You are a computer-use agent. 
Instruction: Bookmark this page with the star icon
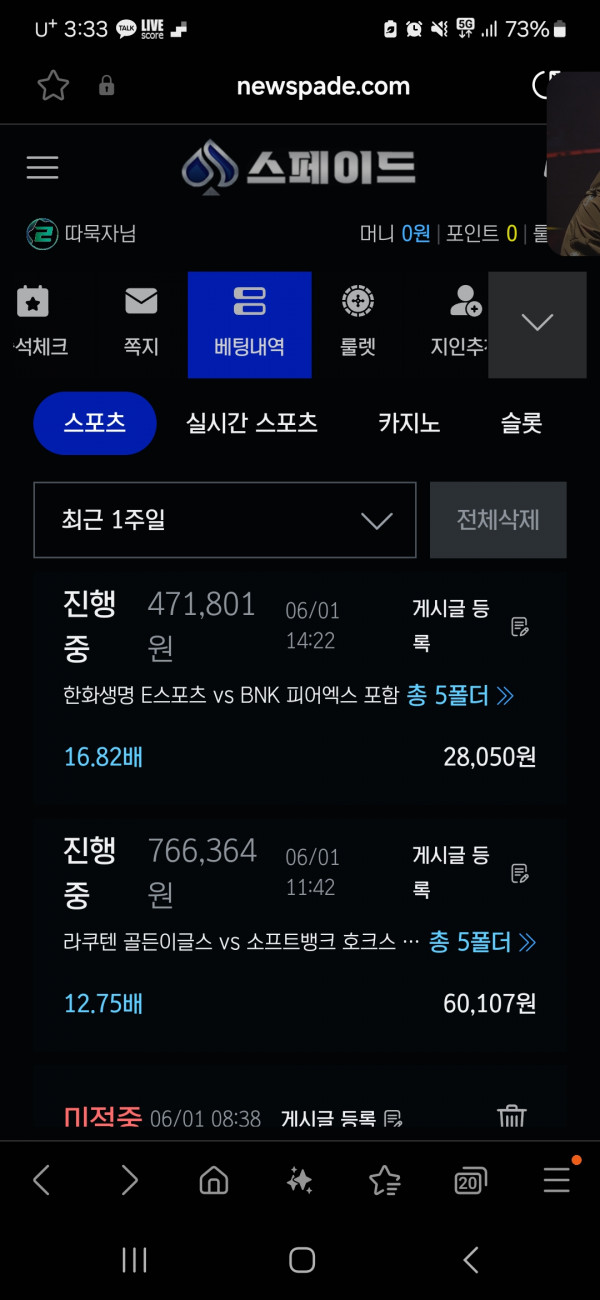[x=53, y=86]
